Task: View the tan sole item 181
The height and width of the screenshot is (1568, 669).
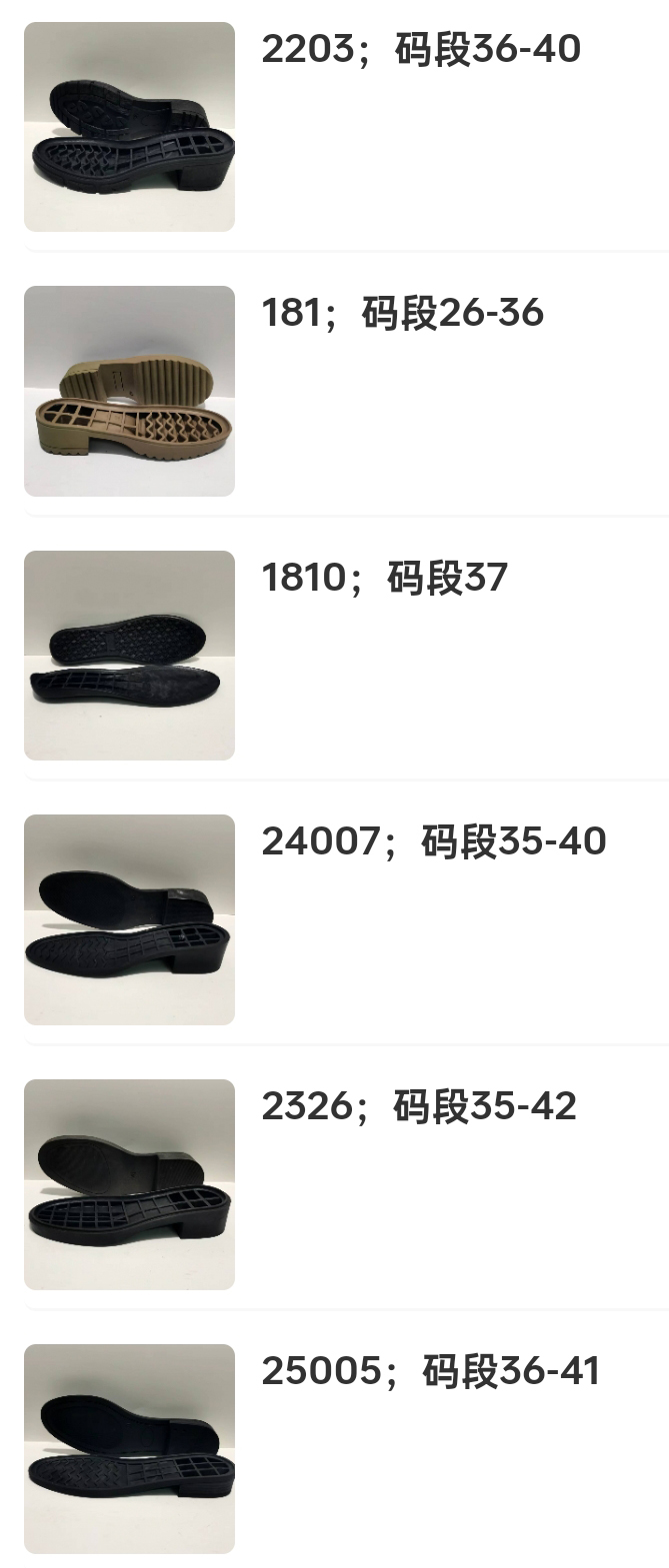Action: [402, 314]
